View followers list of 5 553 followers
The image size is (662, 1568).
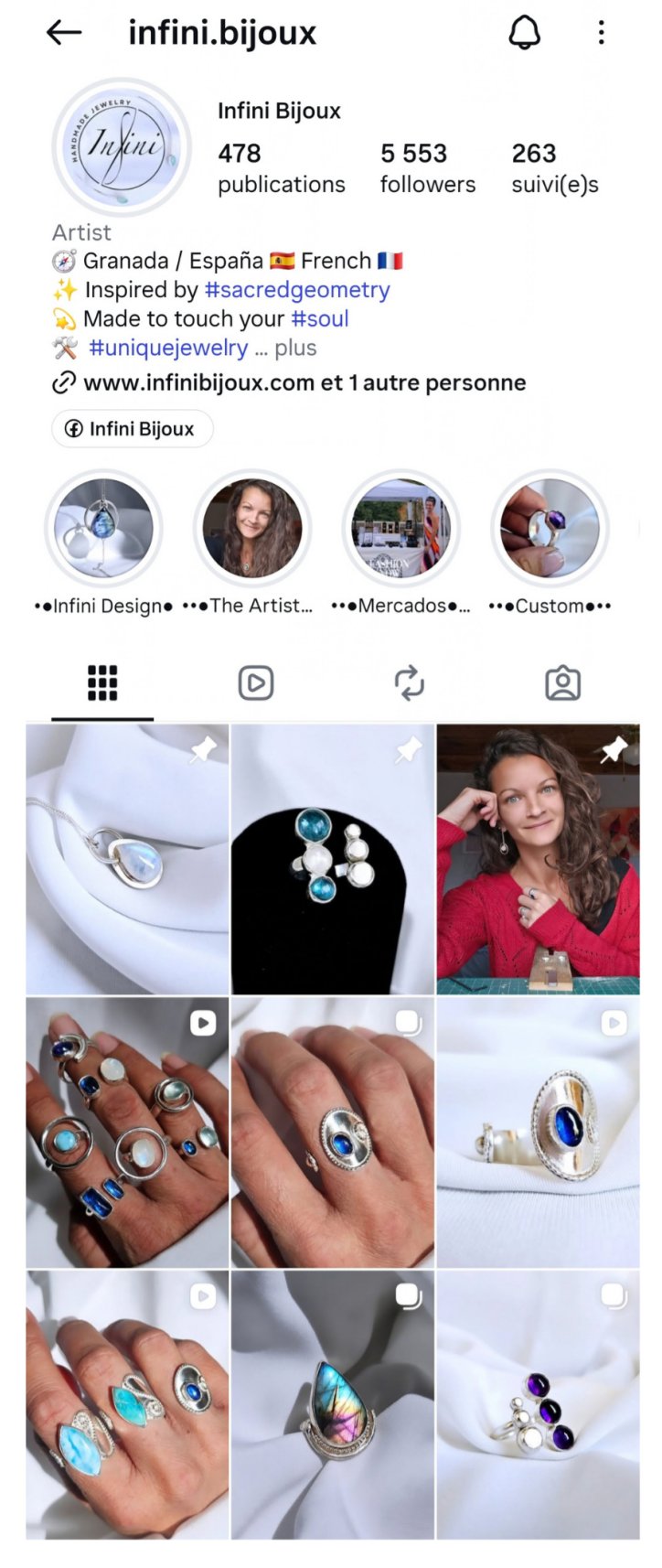[427, 168]
